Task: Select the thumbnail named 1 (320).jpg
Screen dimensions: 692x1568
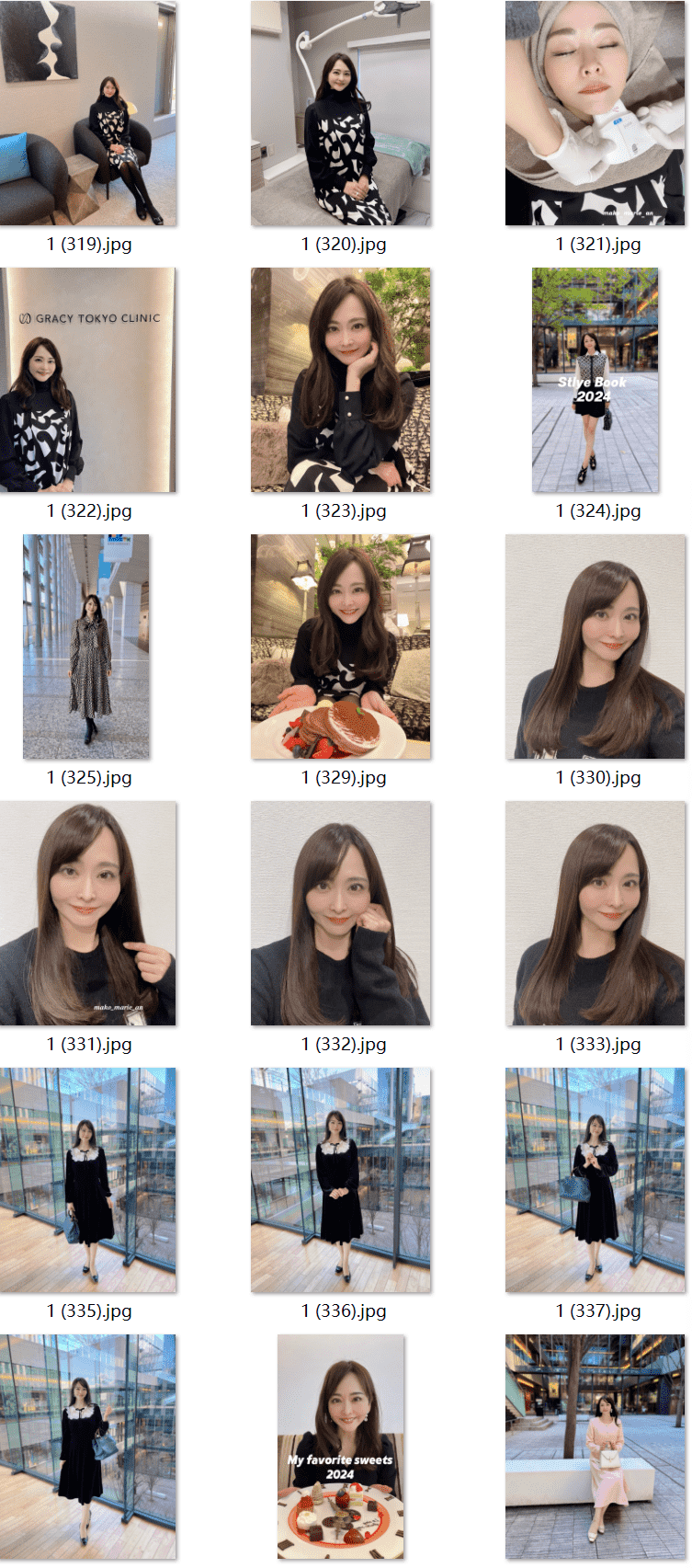Action: 341,113
